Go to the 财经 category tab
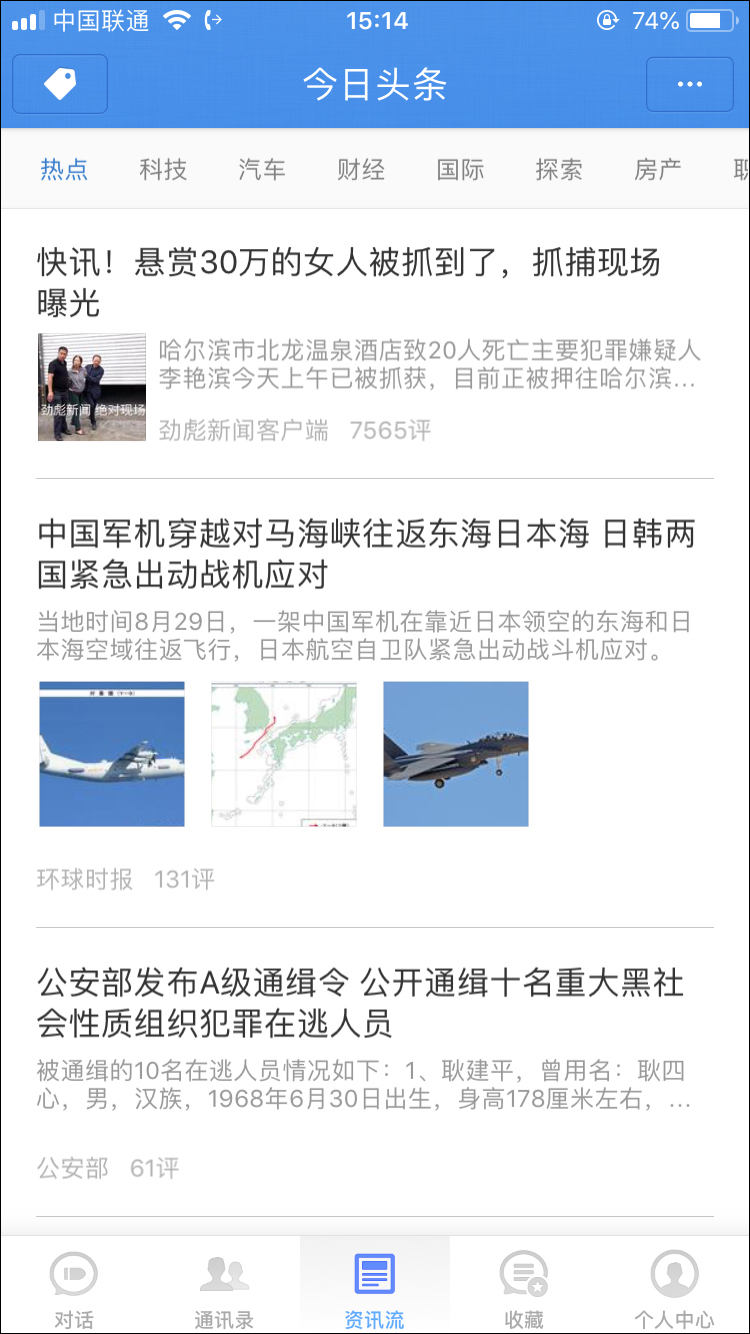750x1334 pixels. click(x=361, y=170)
